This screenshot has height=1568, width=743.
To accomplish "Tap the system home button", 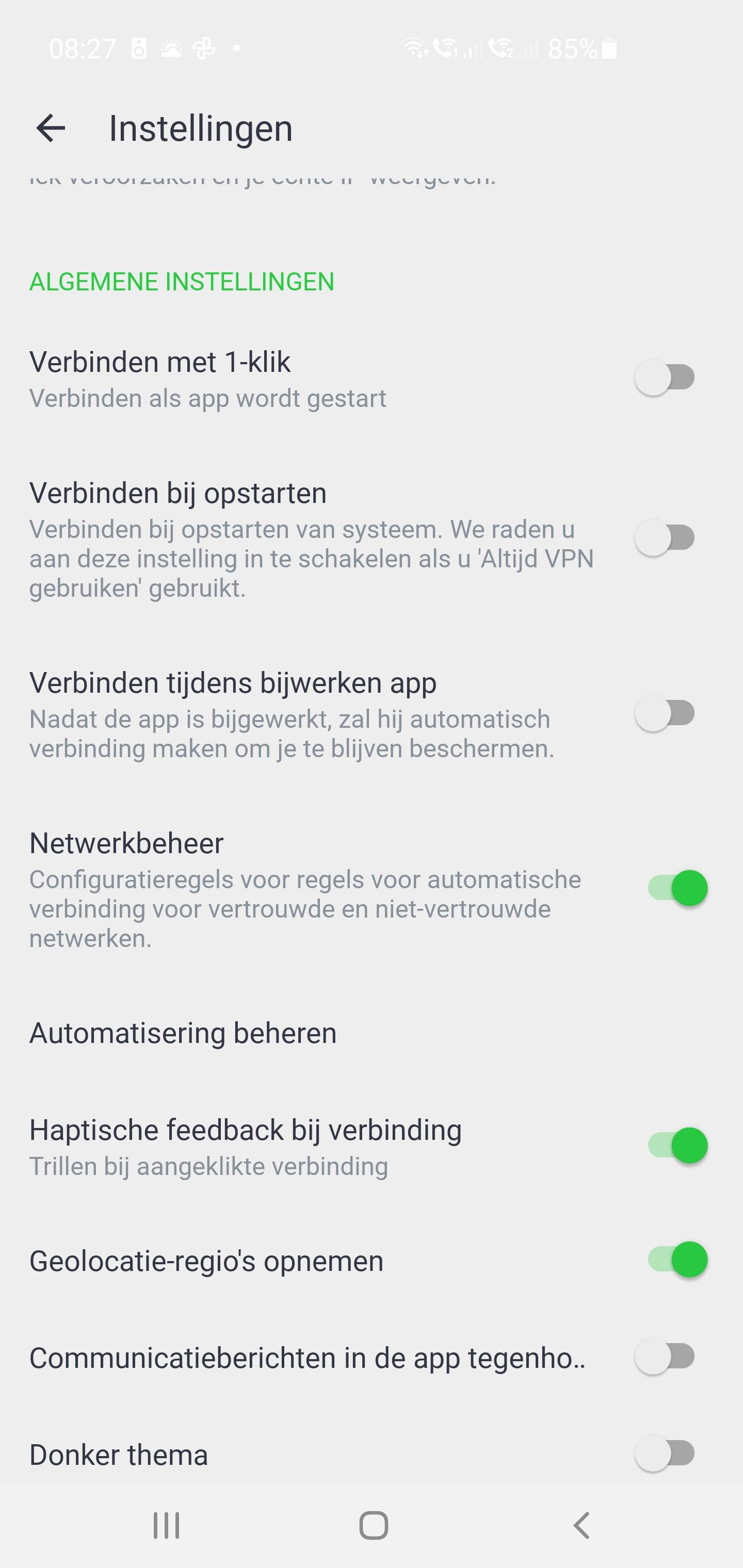I will [374, 1525].
